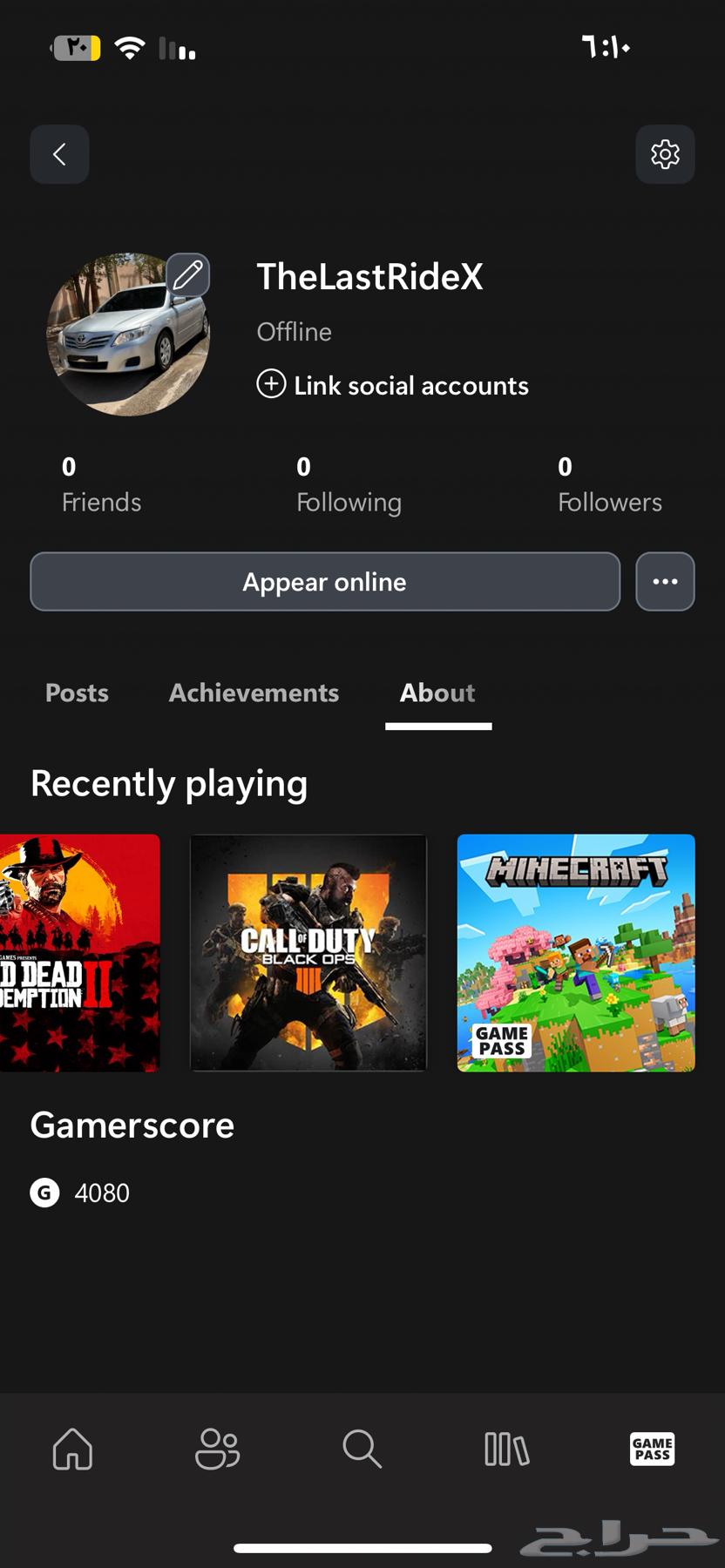This screenshot has width=725, height=1568.
Task: Go back using the back chevron
Action: pyautogui.click(x=58, y=154)
